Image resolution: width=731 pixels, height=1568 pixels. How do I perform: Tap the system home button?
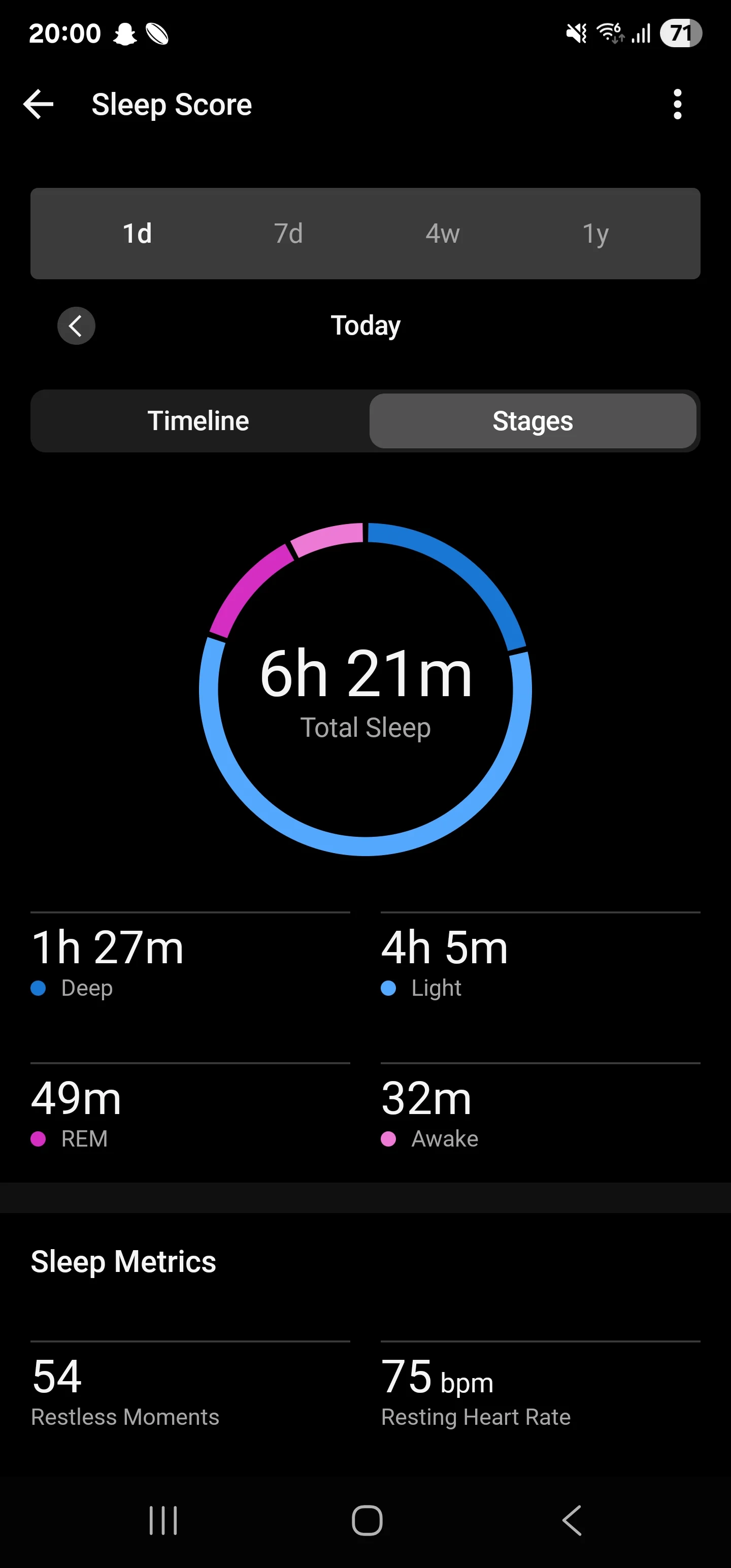pyautogui.click(x=367, y=1520)
